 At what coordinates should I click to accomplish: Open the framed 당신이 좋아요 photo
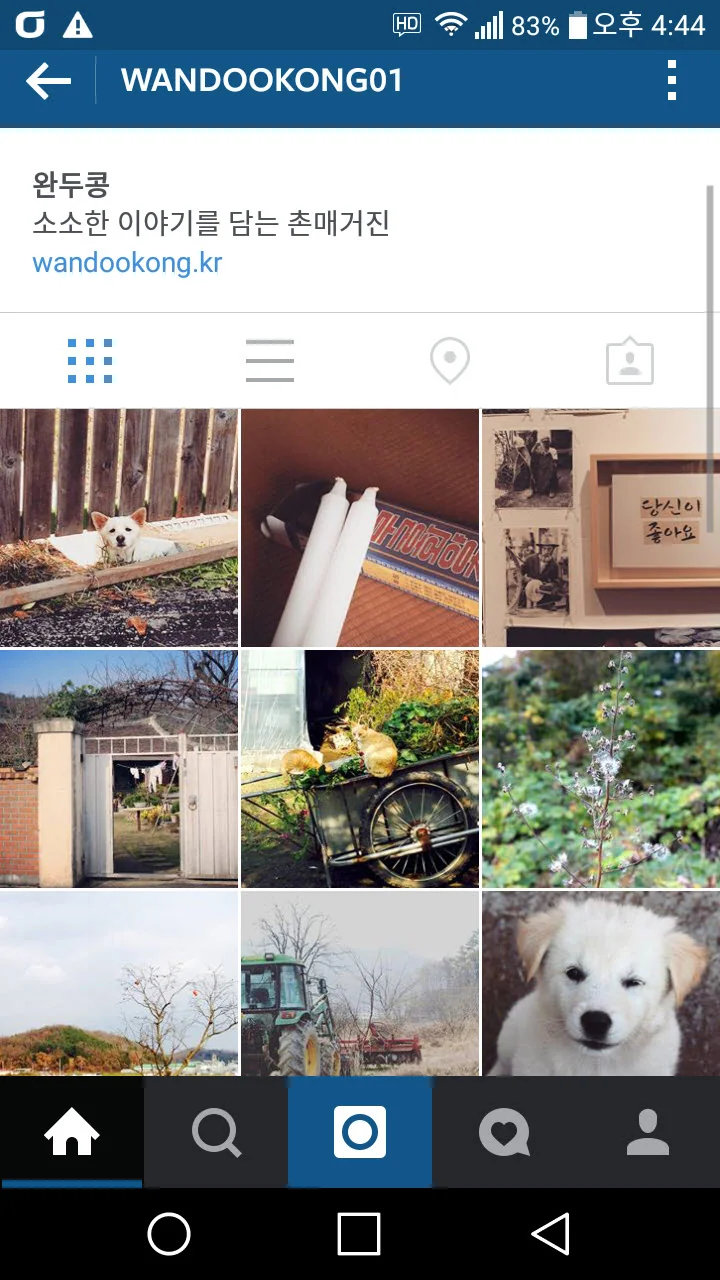(x=601, y=528)
